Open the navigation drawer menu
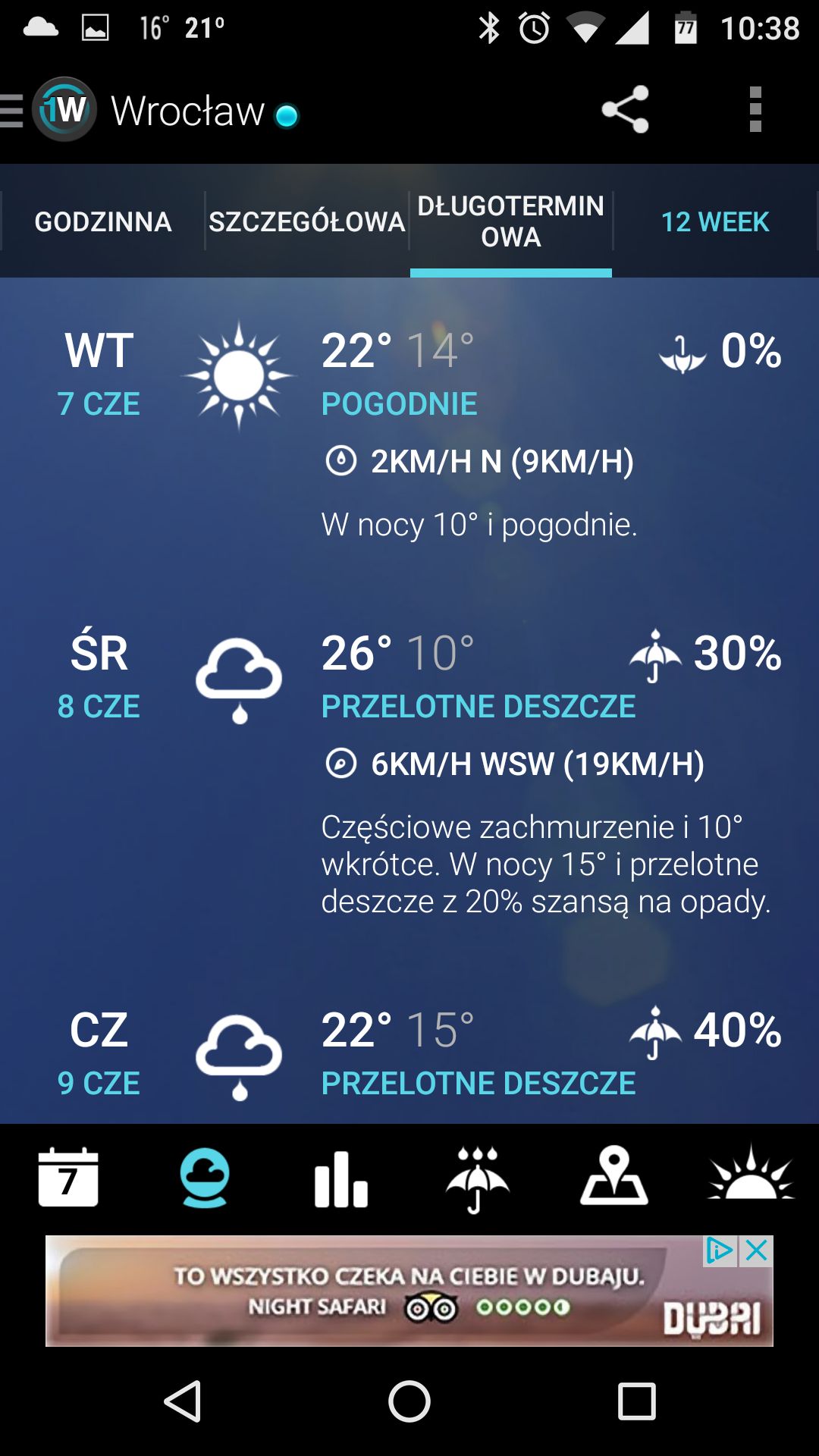This screenshot has height=1456, width=819. (12, 111)
